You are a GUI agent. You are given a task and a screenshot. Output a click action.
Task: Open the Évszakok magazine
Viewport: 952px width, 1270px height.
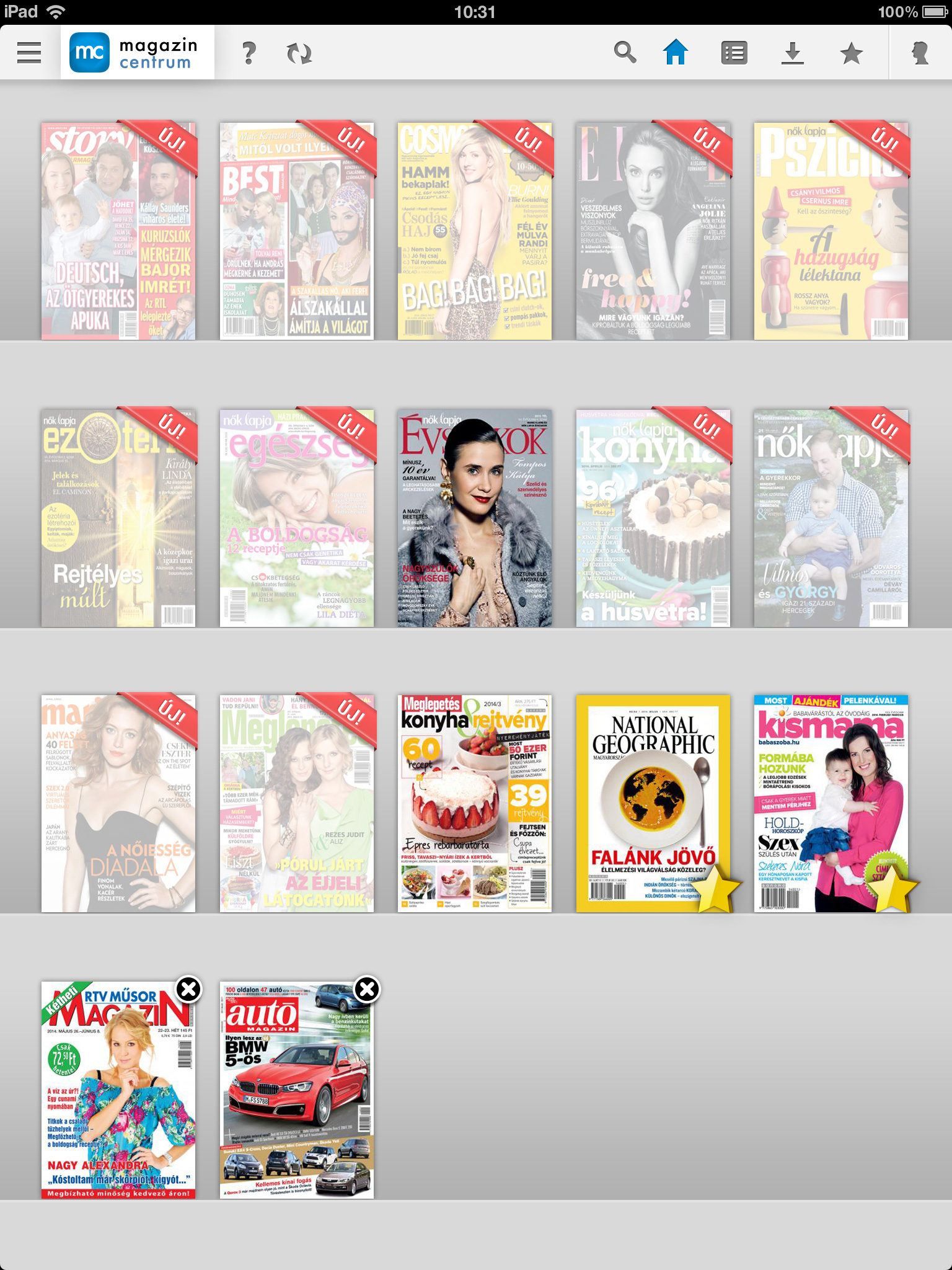click(474, 518)
